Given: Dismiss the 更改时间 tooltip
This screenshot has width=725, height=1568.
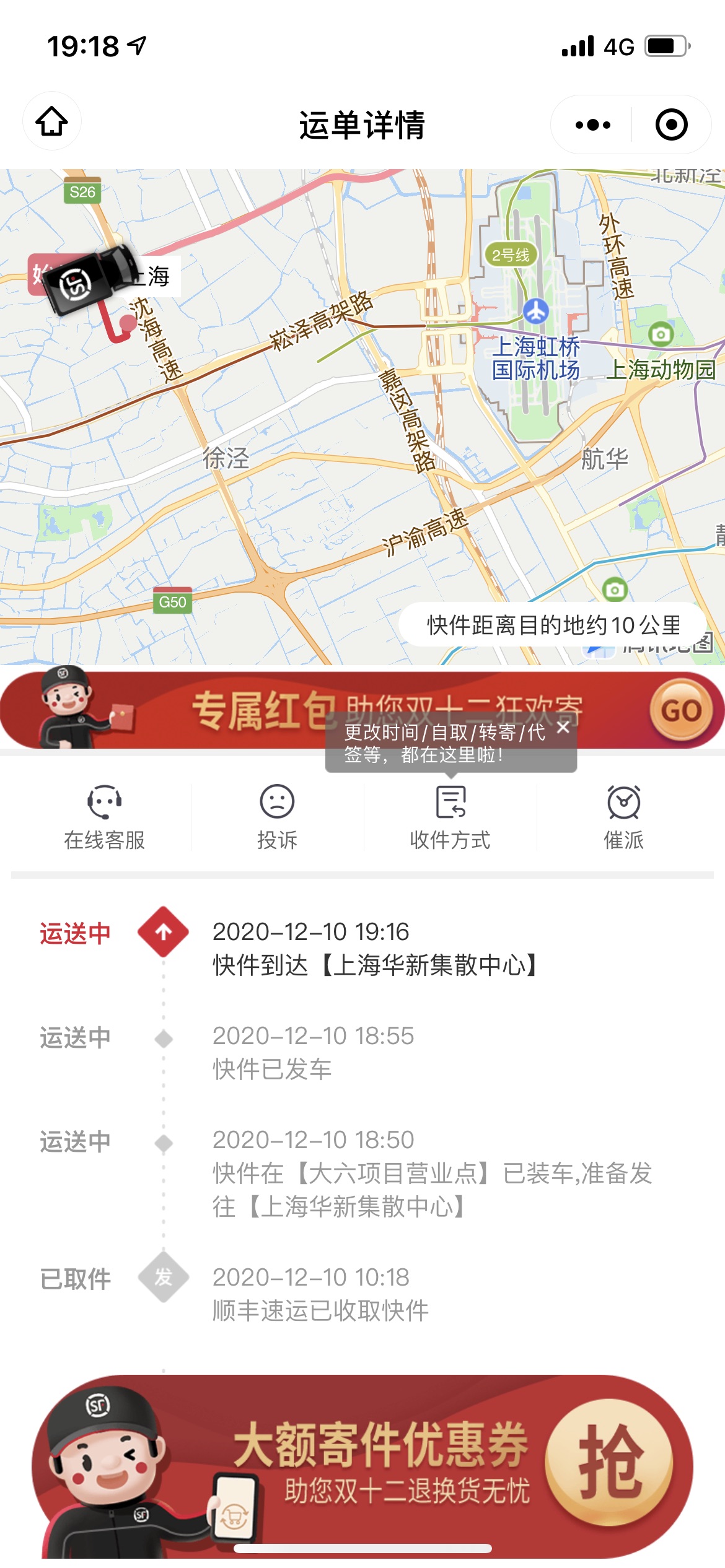Looking at the screenshot, I should pyautogui.click(x=563, y=728).
